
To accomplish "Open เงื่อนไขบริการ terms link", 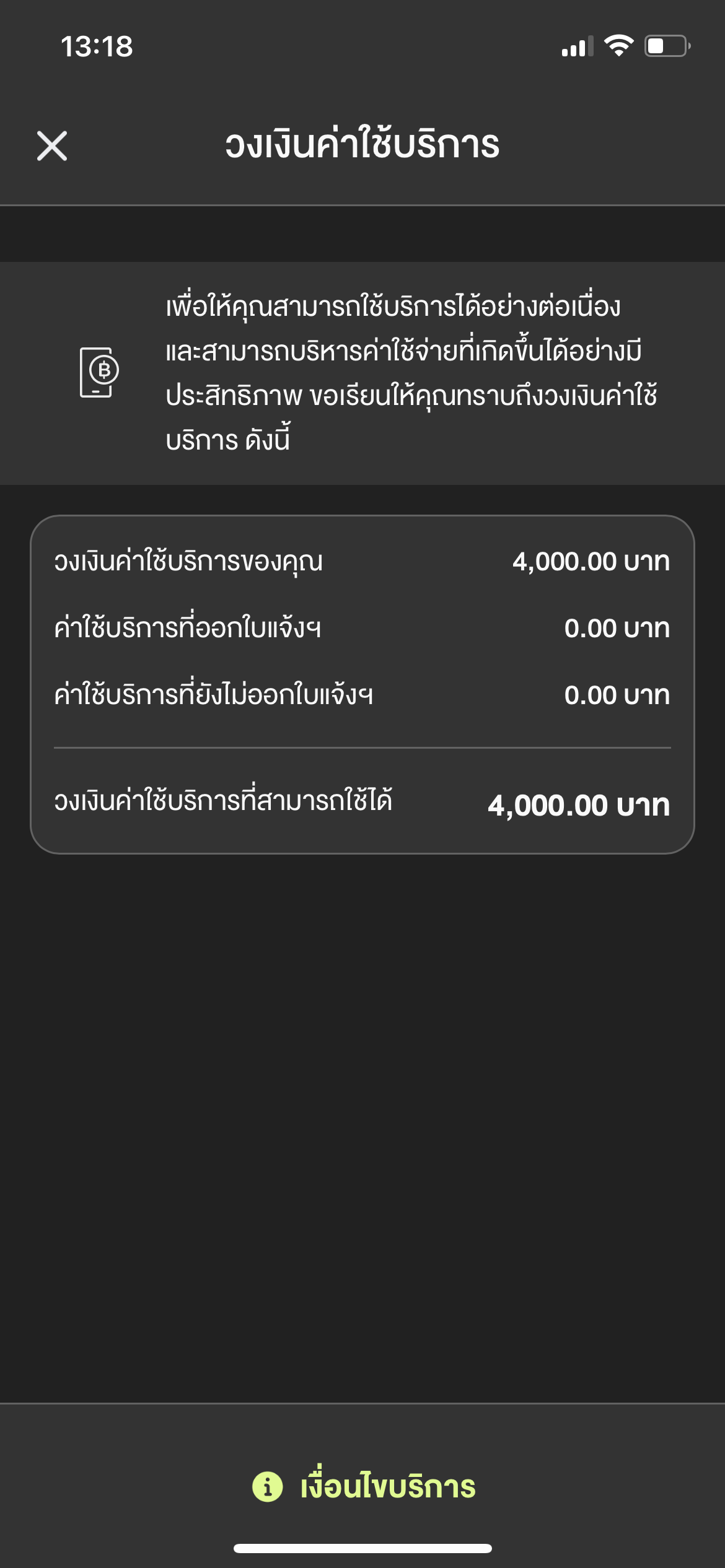I will [364, 1486].
